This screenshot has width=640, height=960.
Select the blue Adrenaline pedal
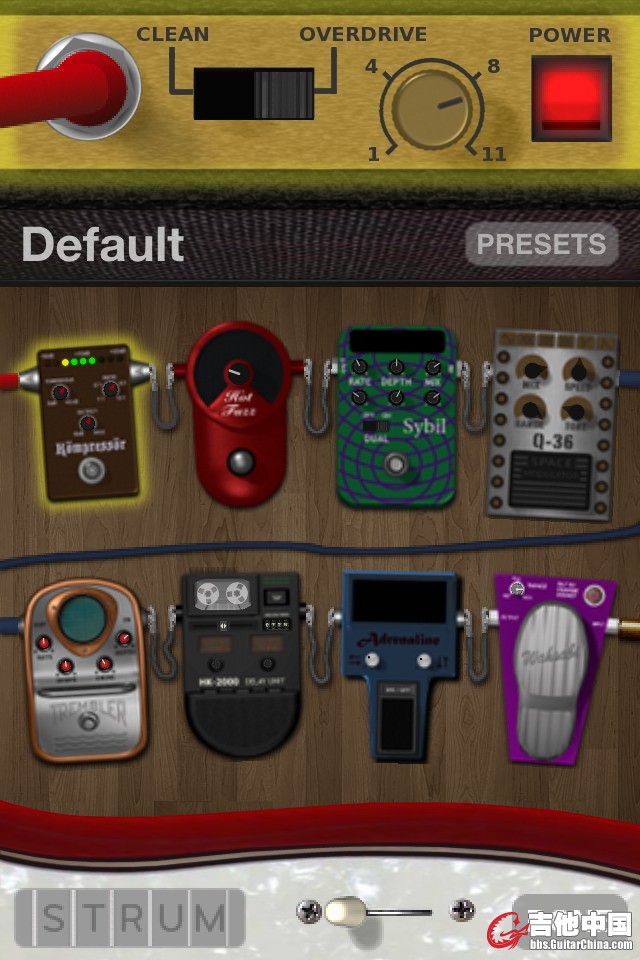(398, 665)
